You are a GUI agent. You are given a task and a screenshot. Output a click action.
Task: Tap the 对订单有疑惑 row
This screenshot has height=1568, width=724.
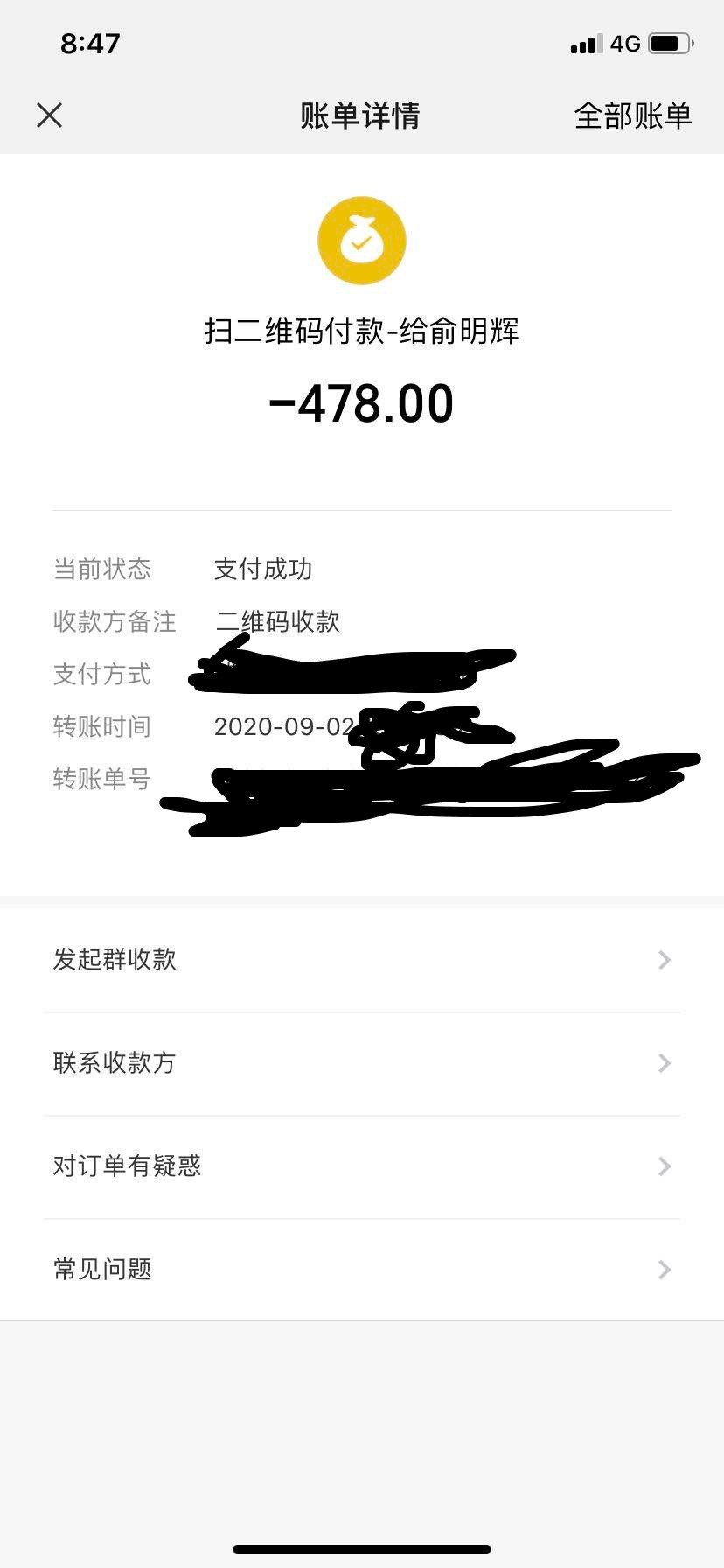click(x=362, y=1166)
